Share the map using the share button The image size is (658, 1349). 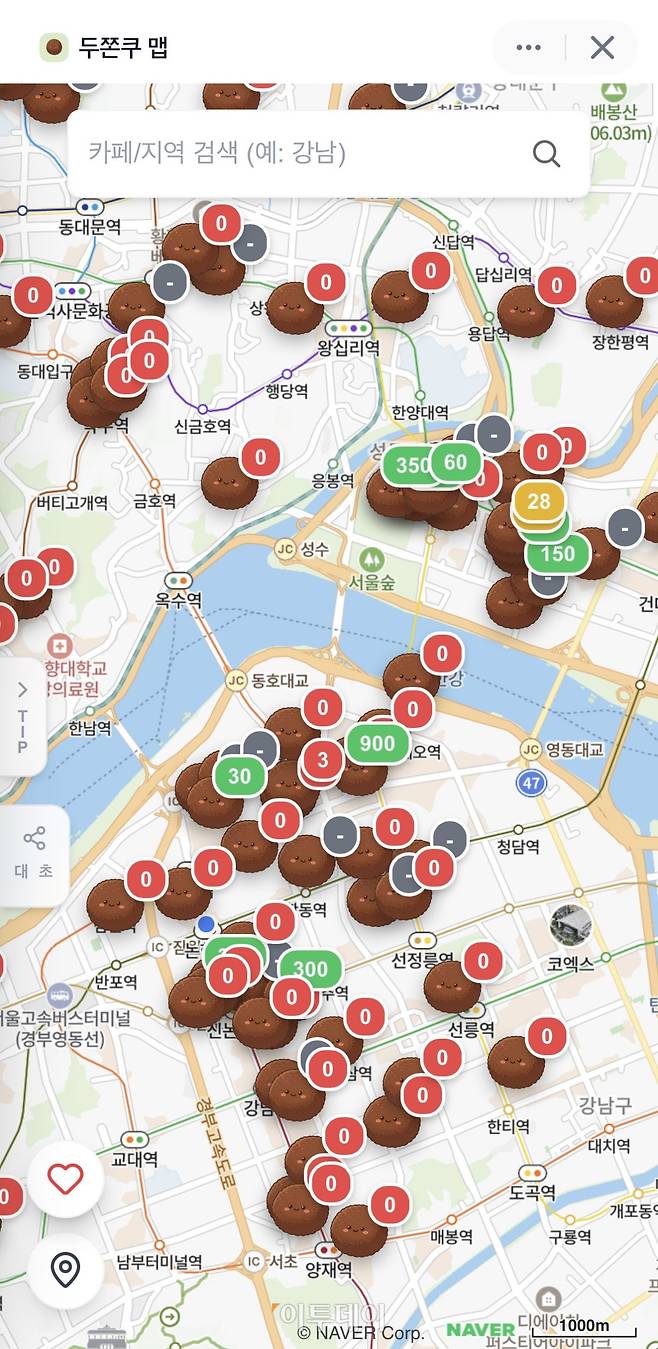pos(34,855)
